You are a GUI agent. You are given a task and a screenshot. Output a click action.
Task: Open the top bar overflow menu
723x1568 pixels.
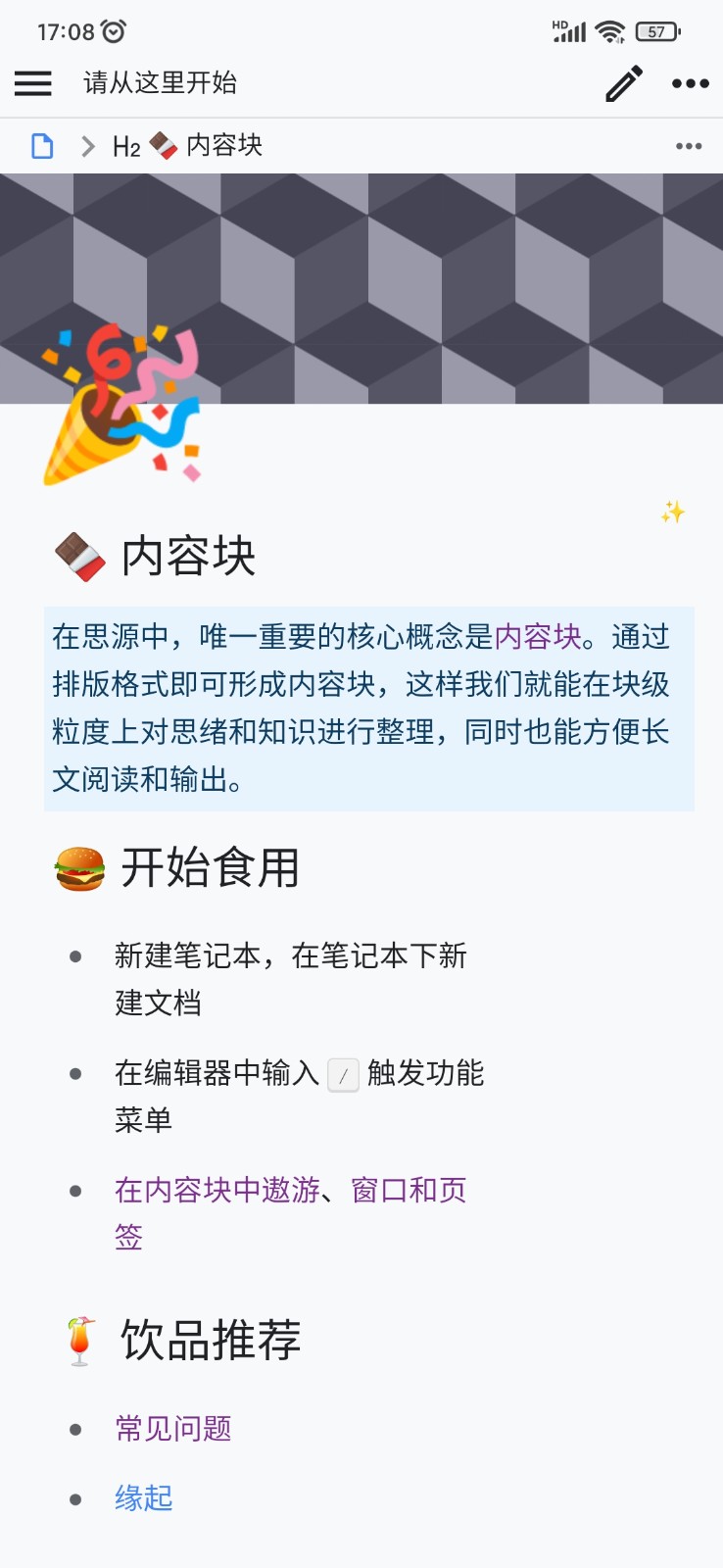[690, 83]
